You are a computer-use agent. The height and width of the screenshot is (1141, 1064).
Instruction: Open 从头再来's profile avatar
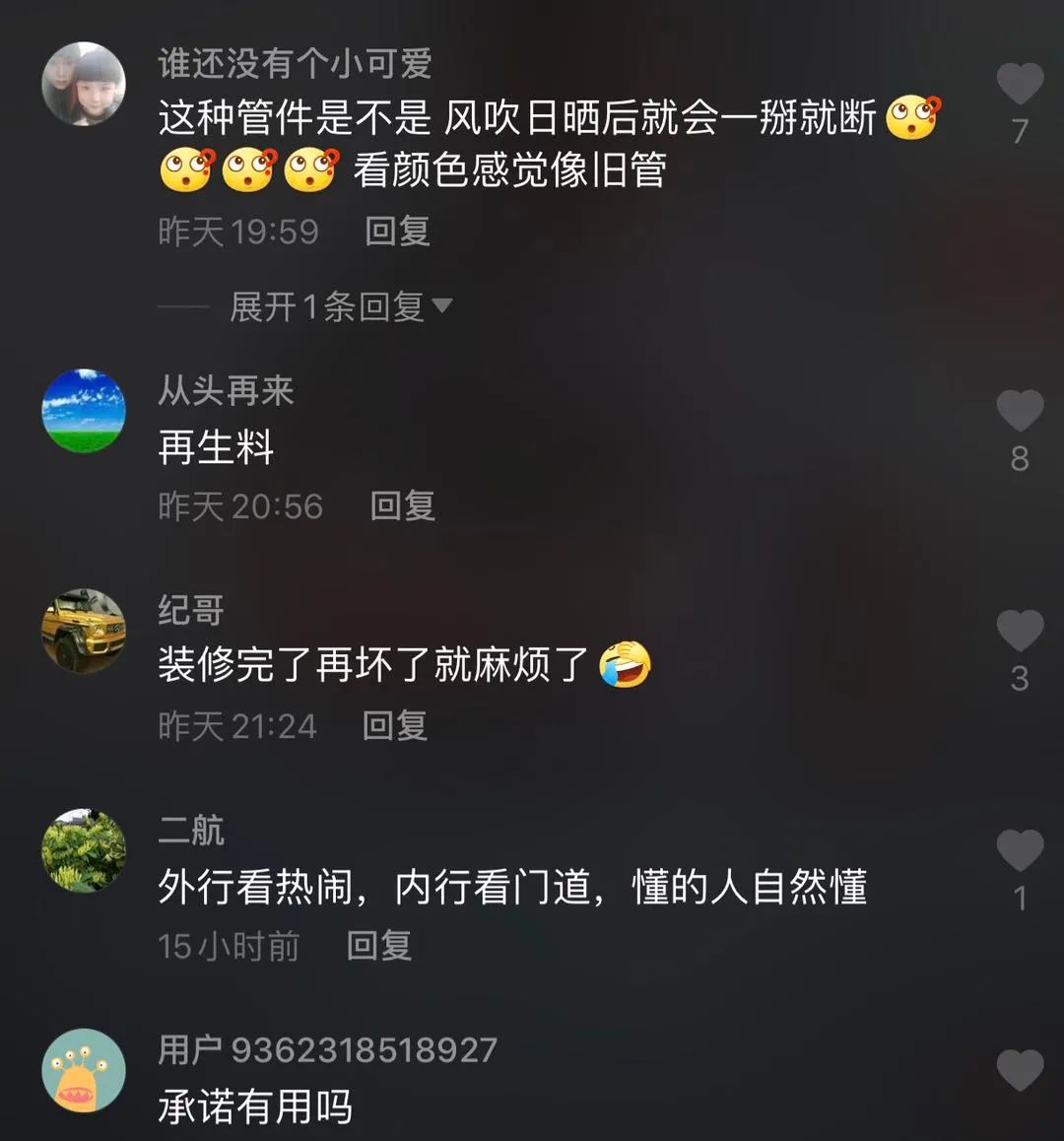point(84,411)
